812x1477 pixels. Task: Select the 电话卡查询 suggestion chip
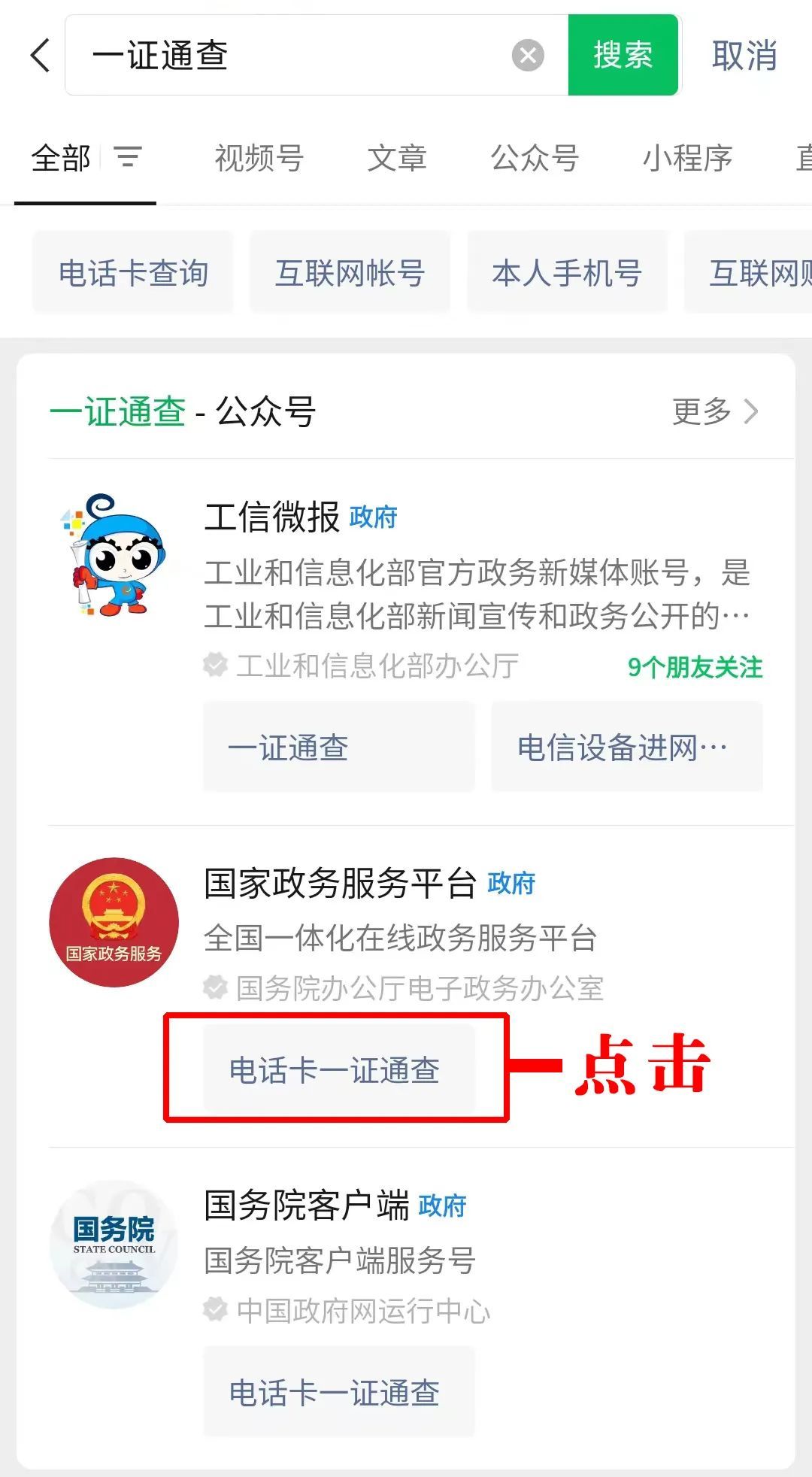(x=133, y=273)
